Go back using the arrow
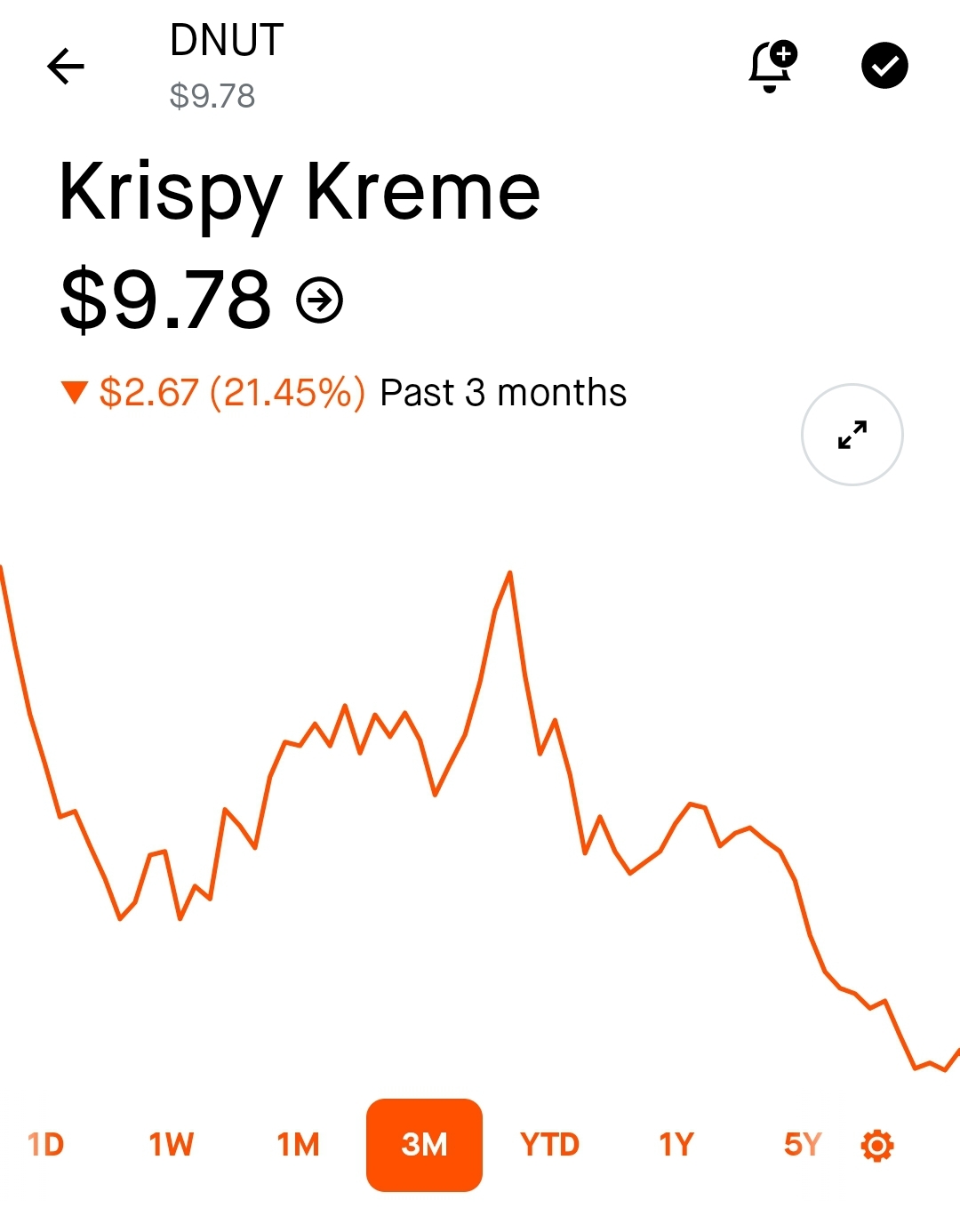960x1232 pixels. coord(65,67)
